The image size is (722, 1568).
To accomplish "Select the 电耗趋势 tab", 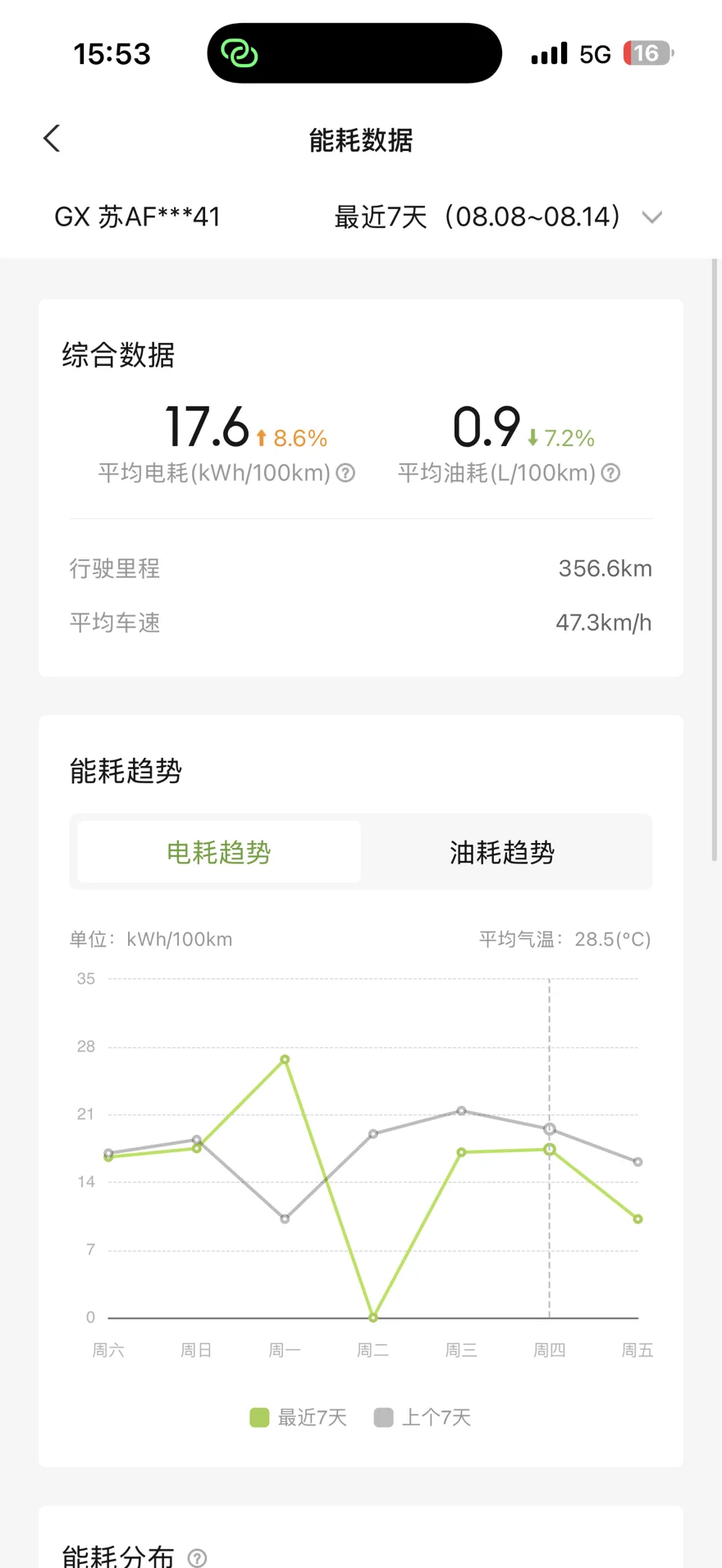I will 219,852.
